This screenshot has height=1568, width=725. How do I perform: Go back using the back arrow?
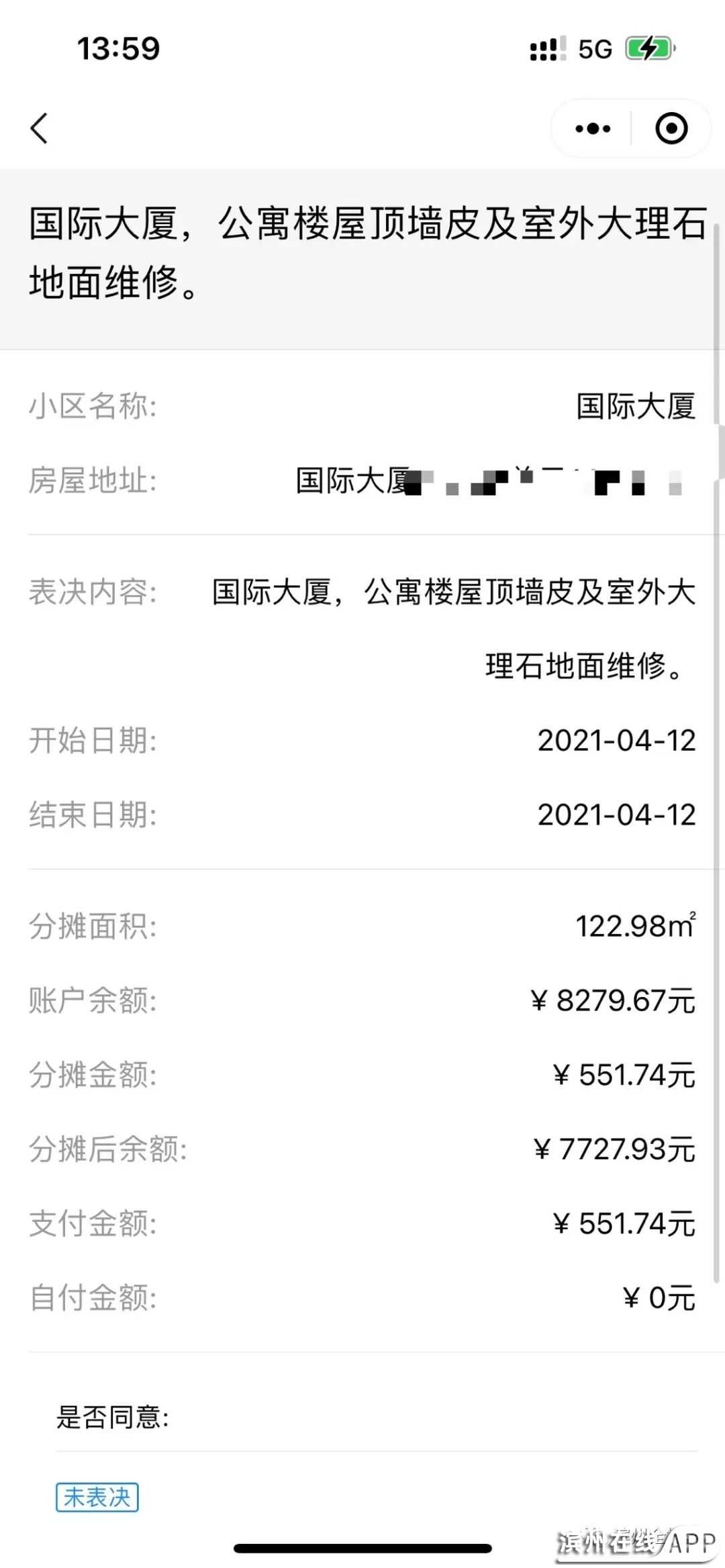[39, 128]
